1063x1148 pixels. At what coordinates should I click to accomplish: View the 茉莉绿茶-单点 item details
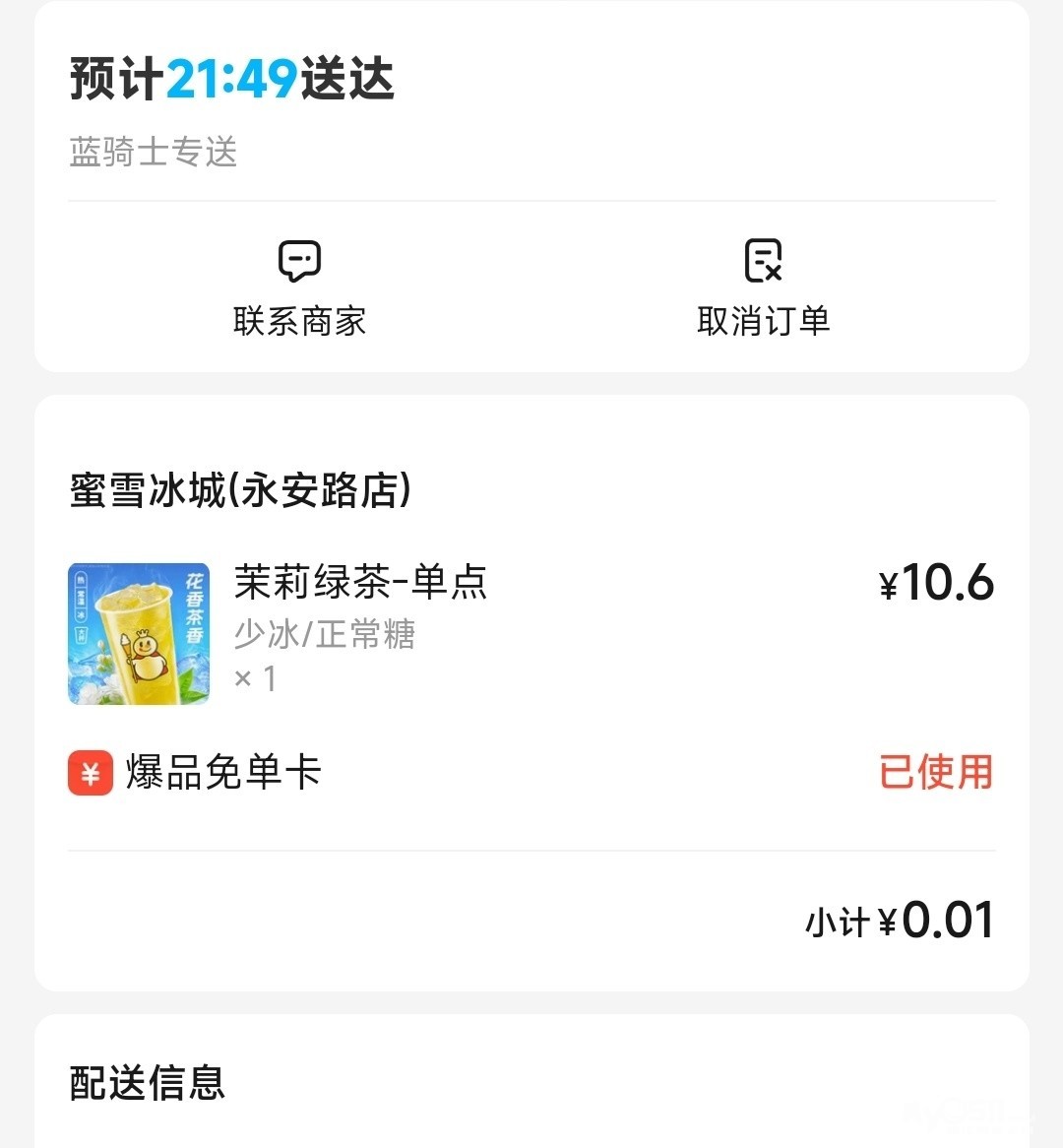pyautogui.click(x=360, y=582)
